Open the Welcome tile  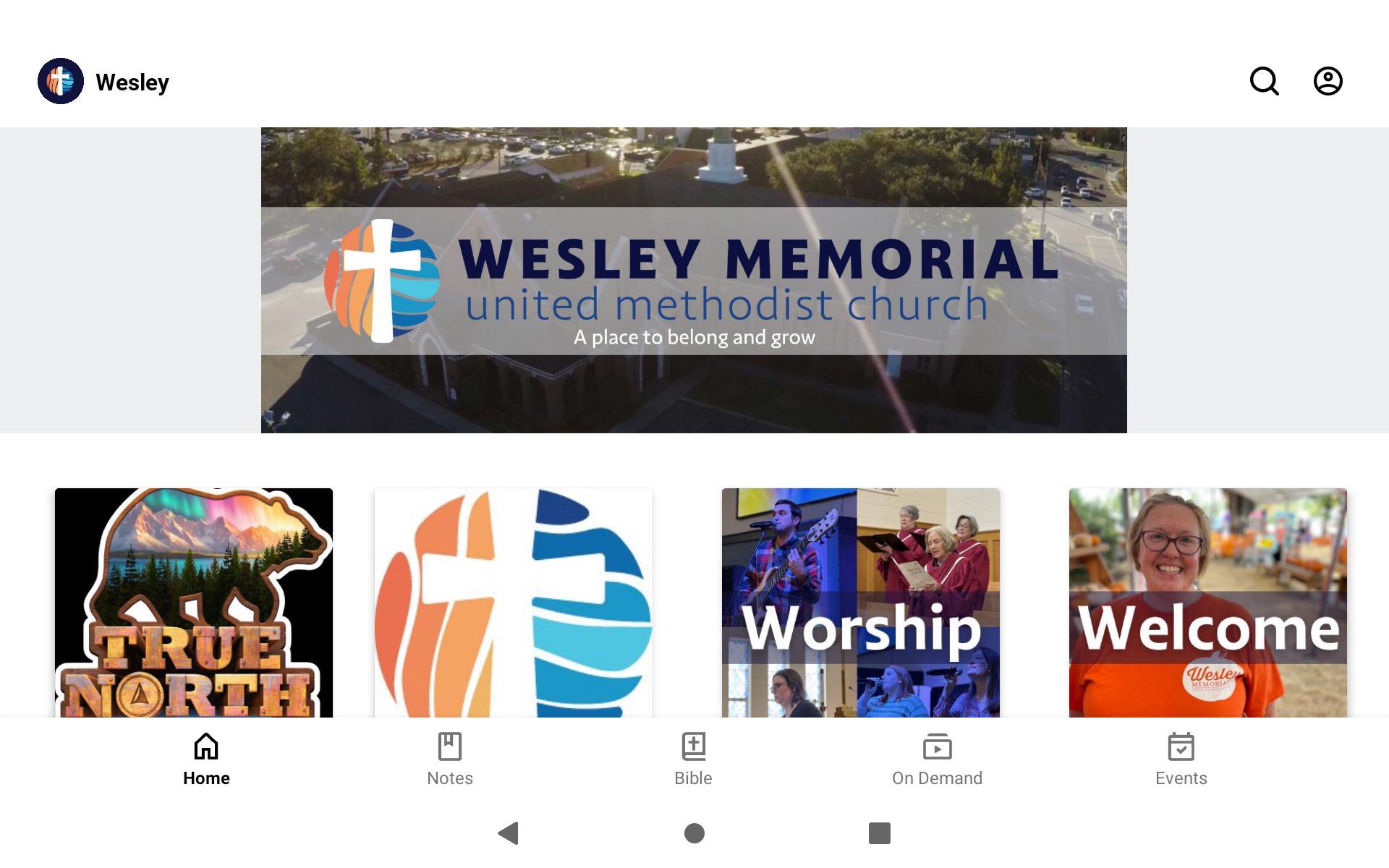click(x=1207, y=603)
